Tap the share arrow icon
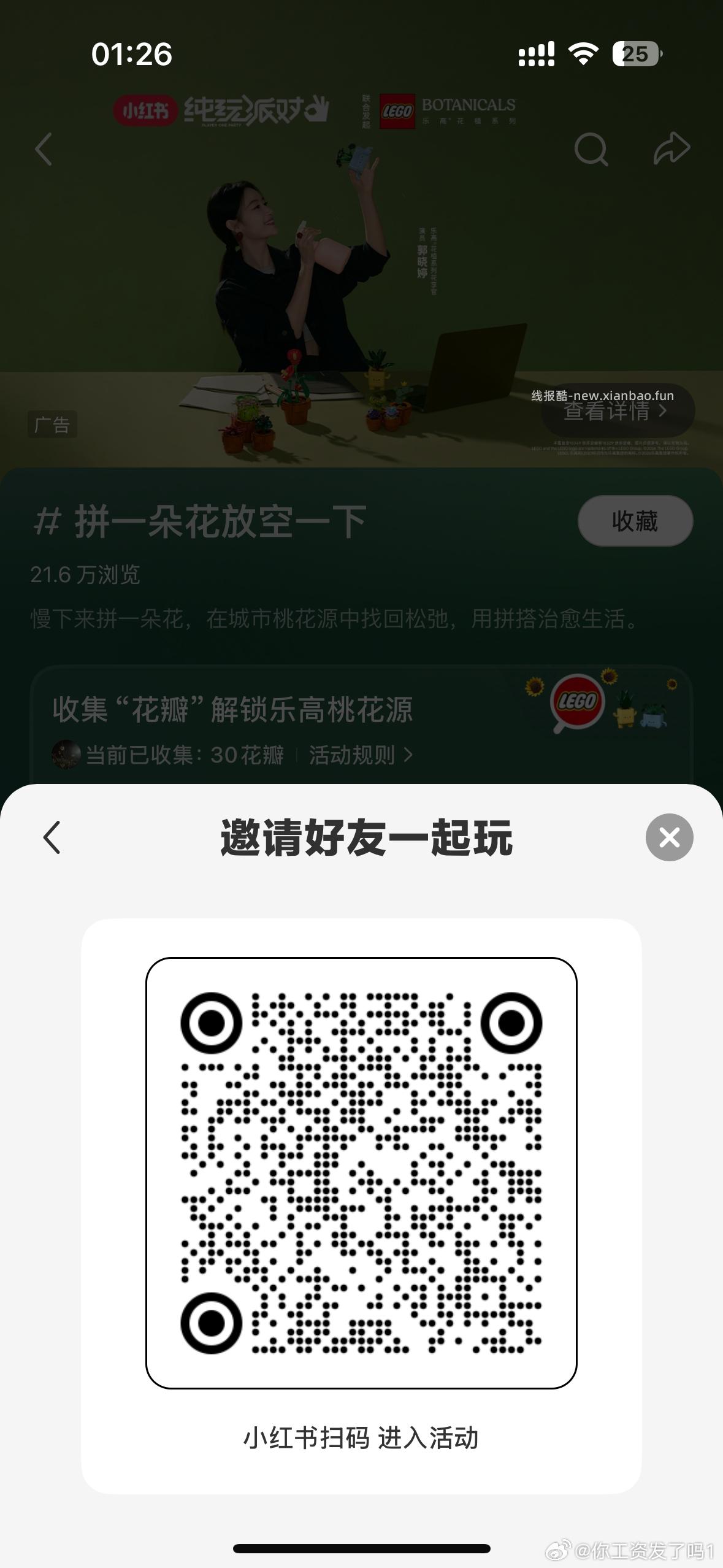This screenshot has width=723, height=1568. click(672, 147)
